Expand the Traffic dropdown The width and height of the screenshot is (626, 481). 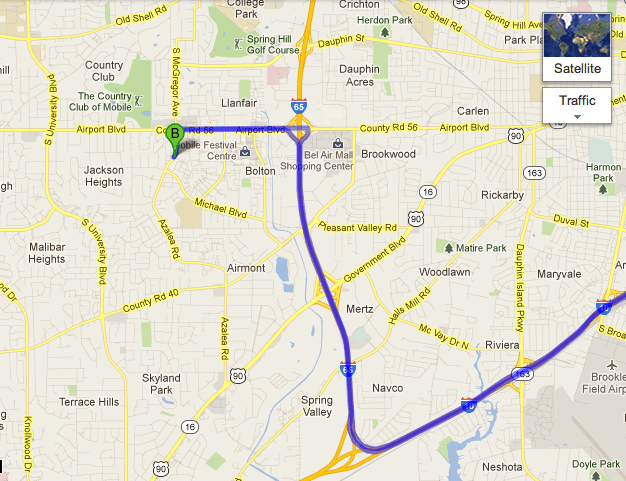click(577, 106)
